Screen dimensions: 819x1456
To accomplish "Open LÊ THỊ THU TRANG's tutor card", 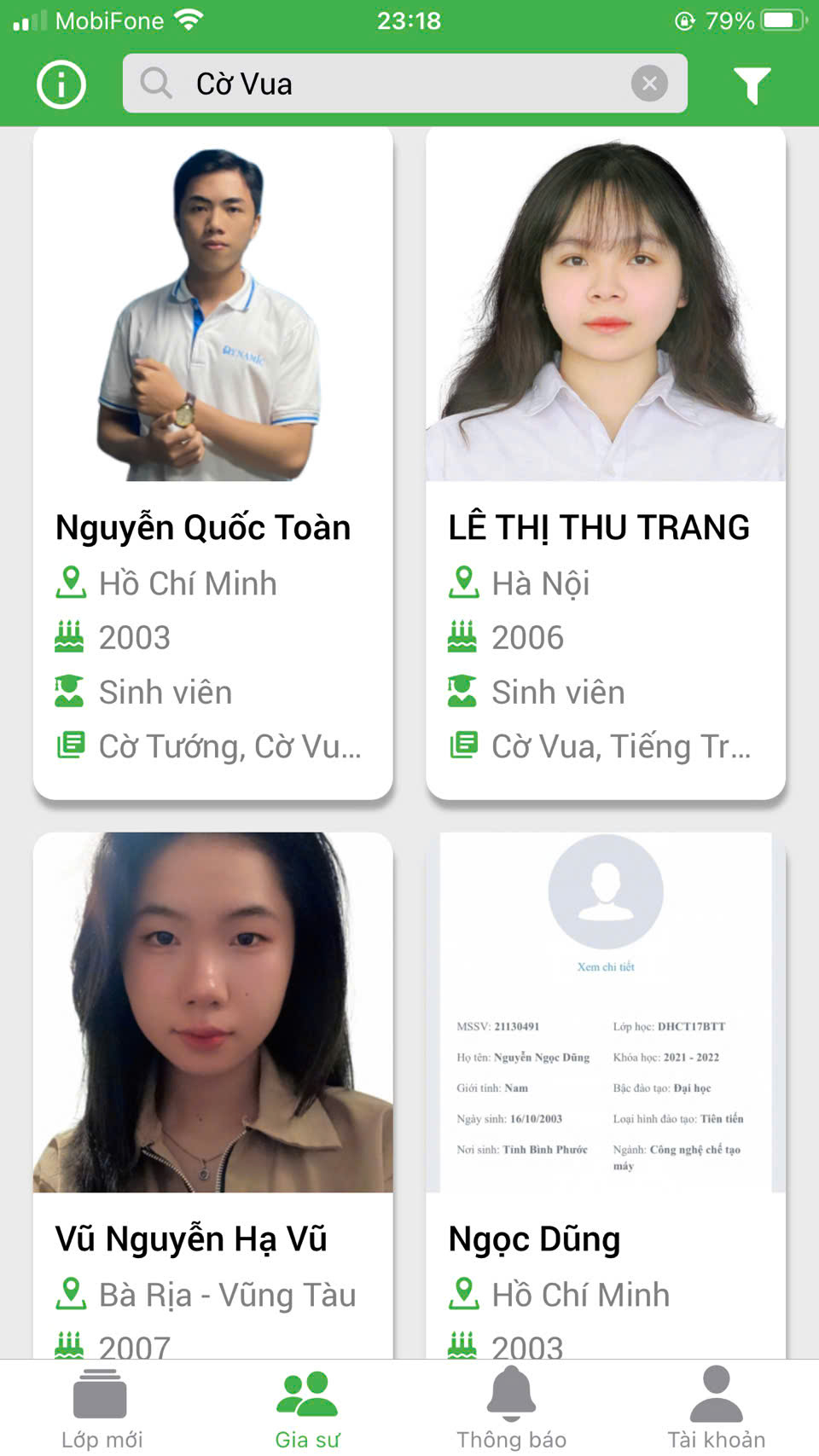I will pyautogui.click(x=605, y=461).
